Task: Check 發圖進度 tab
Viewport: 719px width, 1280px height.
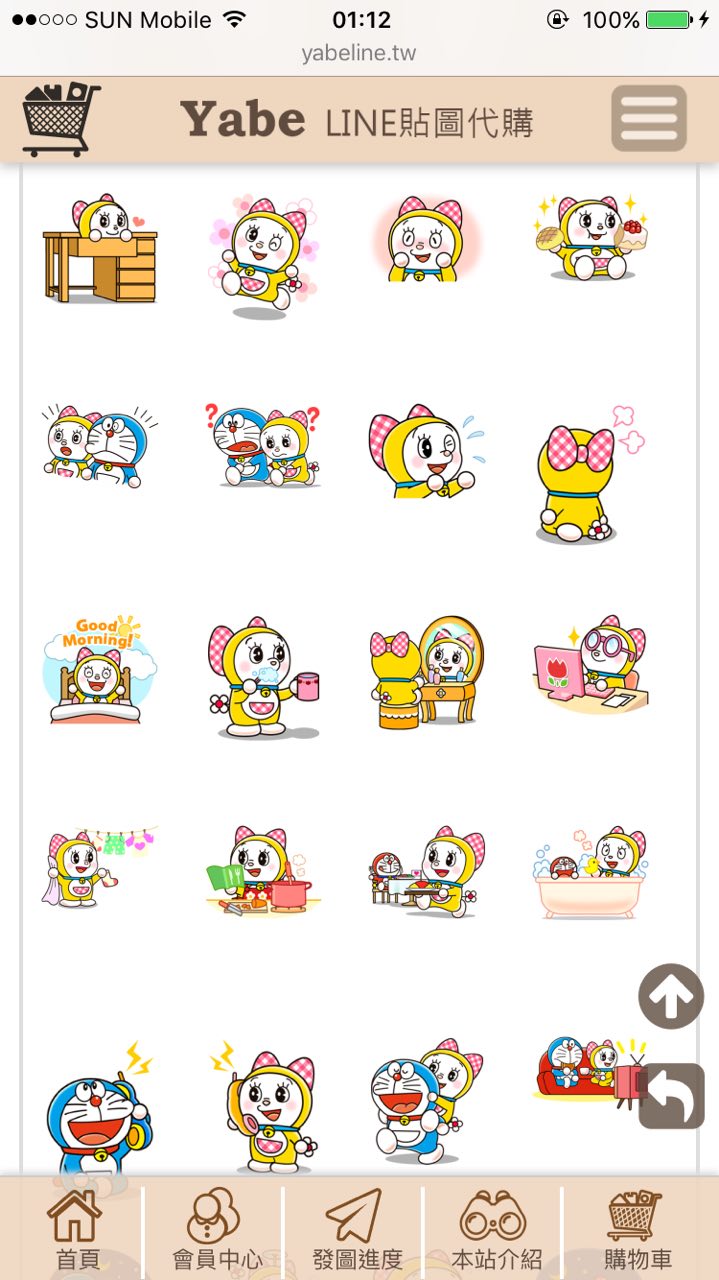Action: [356, 1228]
